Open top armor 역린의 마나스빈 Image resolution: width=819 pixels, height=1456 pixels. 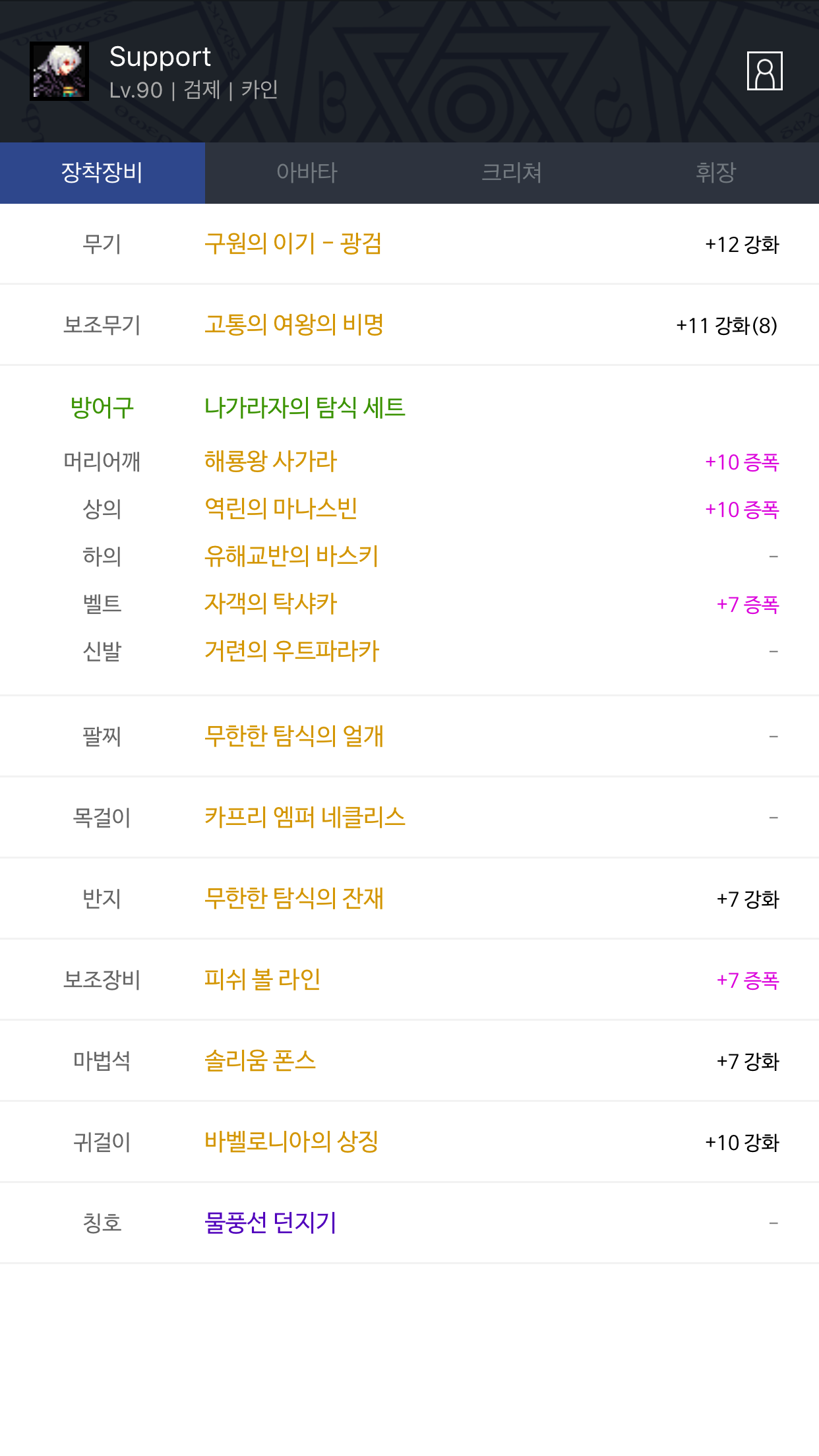point(281,509)
